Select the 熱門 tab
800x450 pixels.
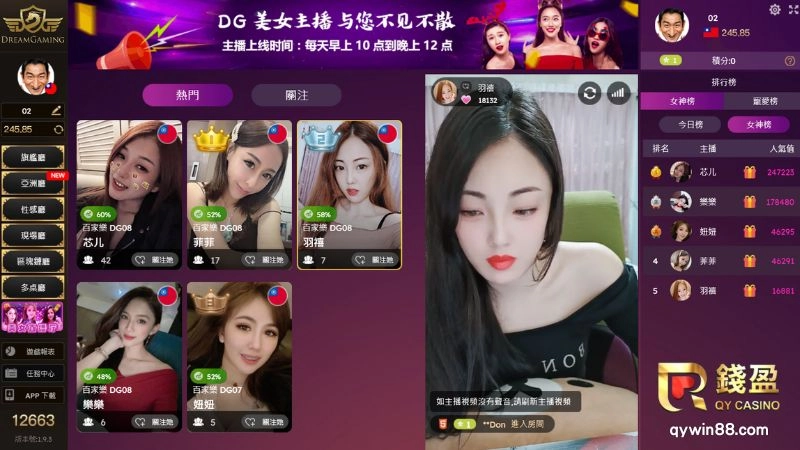pyautogui.click(x=187, y=95)
